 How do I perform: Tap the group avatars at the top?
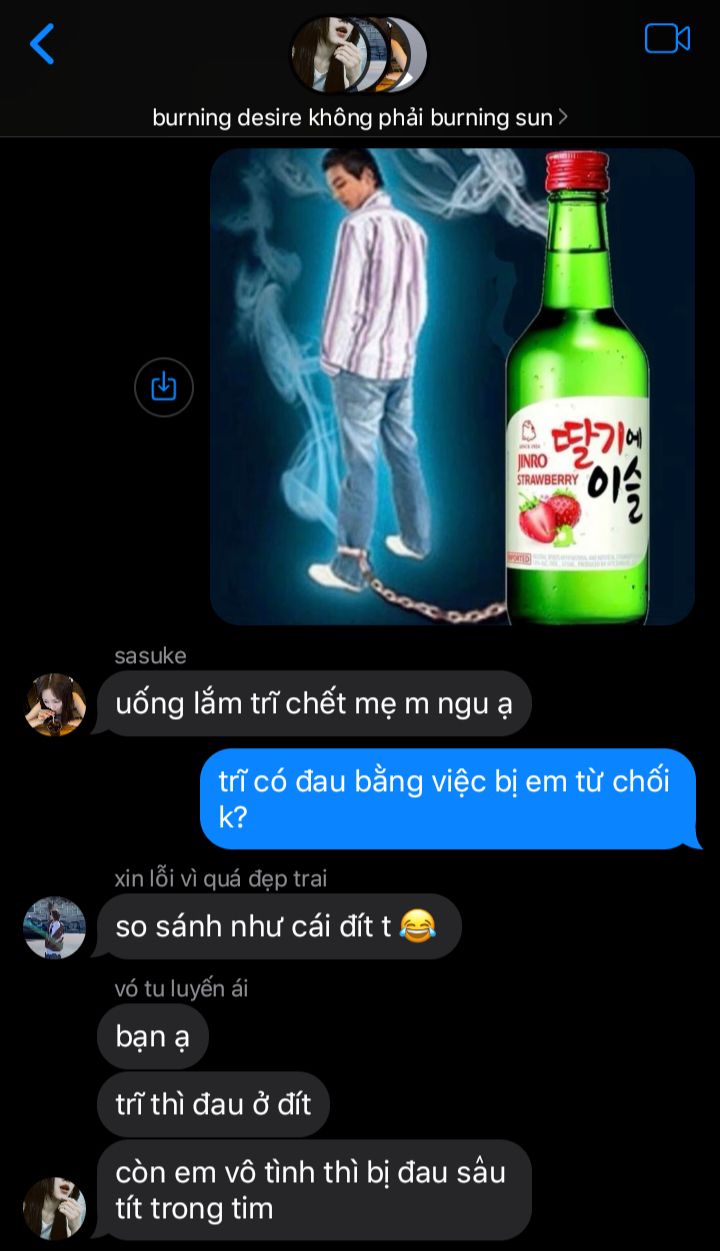click(x=359, y=54)
